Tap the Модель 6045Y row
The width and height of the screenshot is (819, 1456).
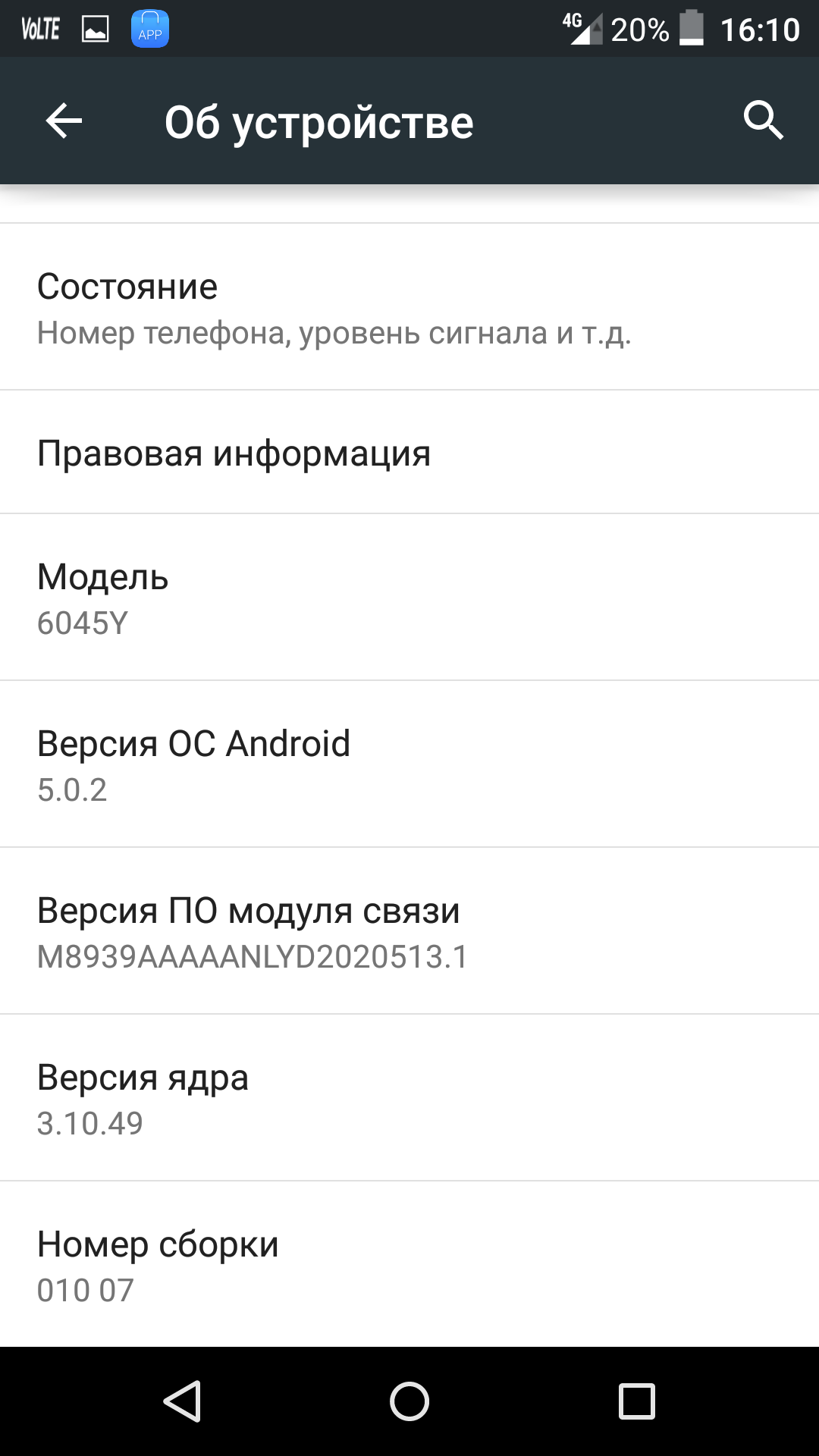point(409,598)
